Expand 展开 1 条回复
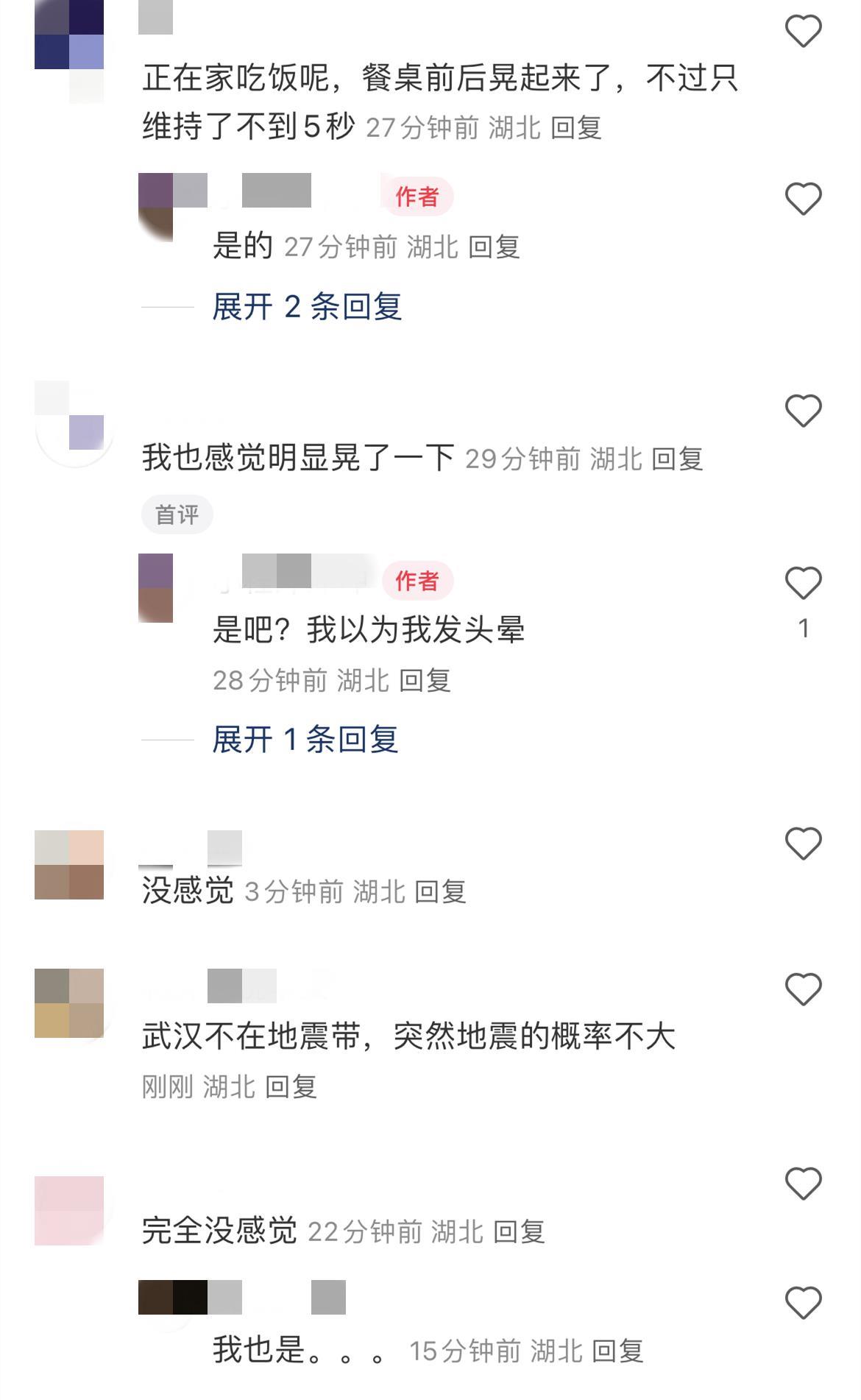Image resolution: width=861 pixels, height=1400 pixels. coord(305,740)
